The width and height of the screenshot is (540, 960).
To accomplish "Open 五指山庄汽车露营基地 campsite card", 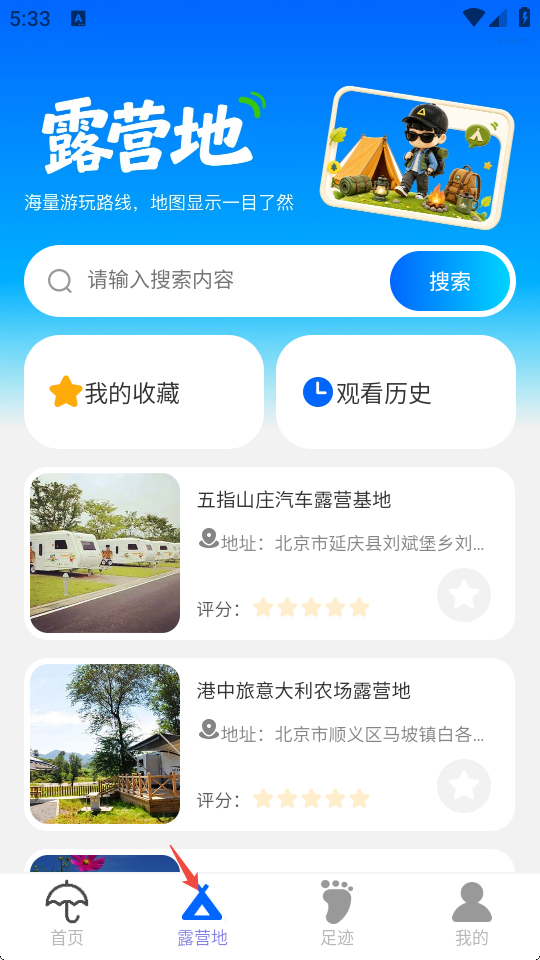I will point(269,553).
